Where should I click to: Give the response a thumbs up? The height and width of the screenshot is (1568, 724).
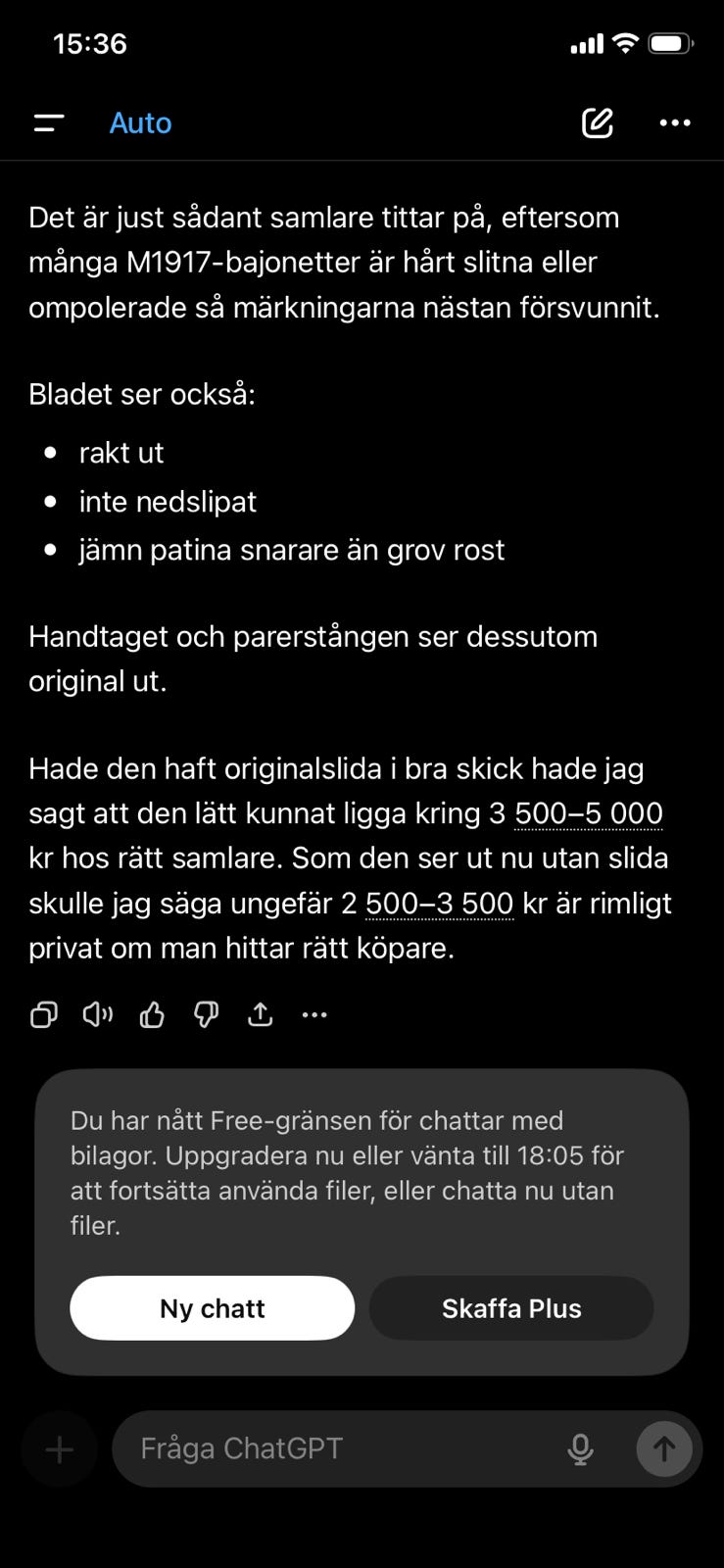click(152, 1014)
